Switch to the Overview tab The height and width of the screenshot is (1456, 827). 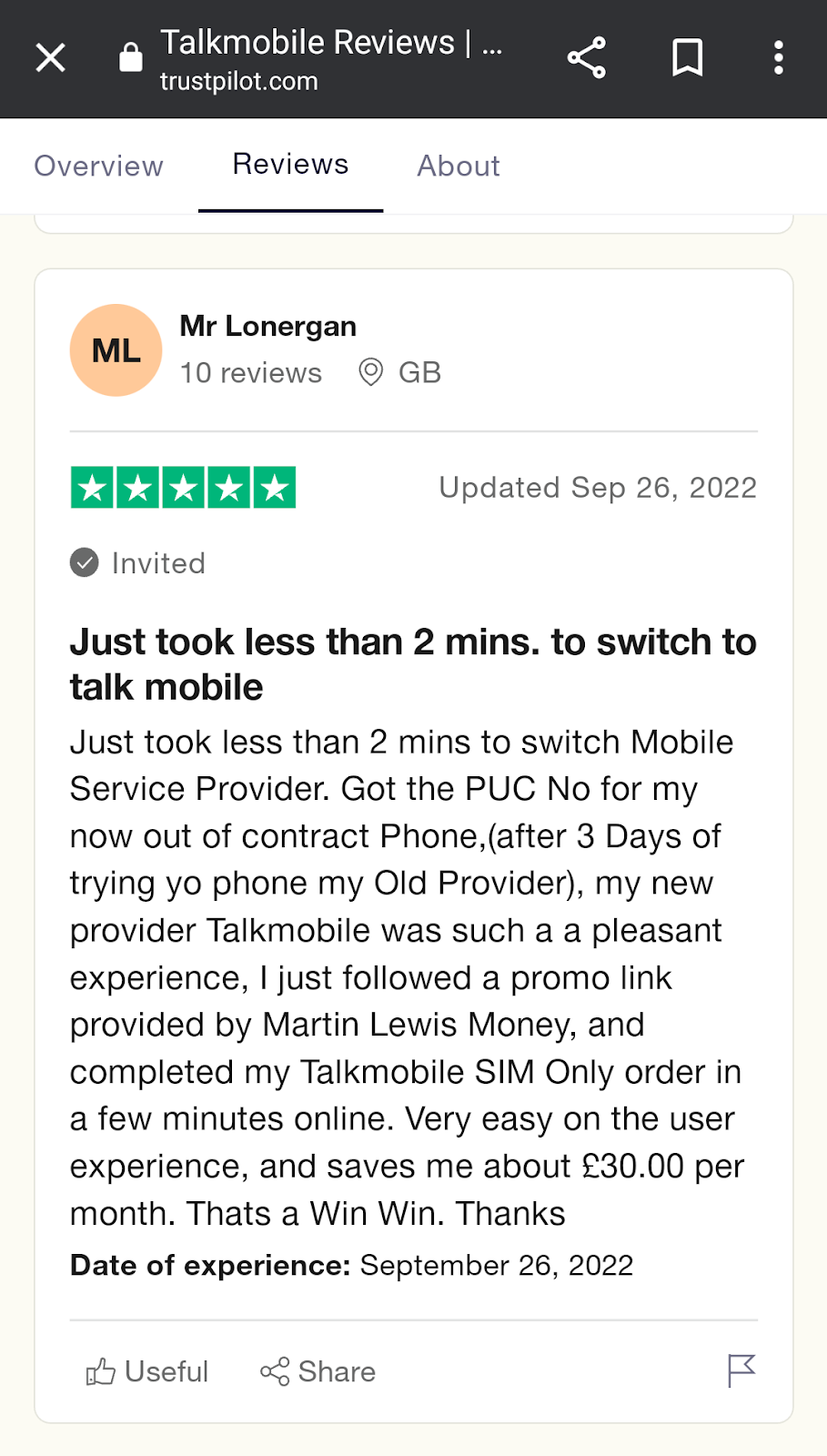coord(99,166)
